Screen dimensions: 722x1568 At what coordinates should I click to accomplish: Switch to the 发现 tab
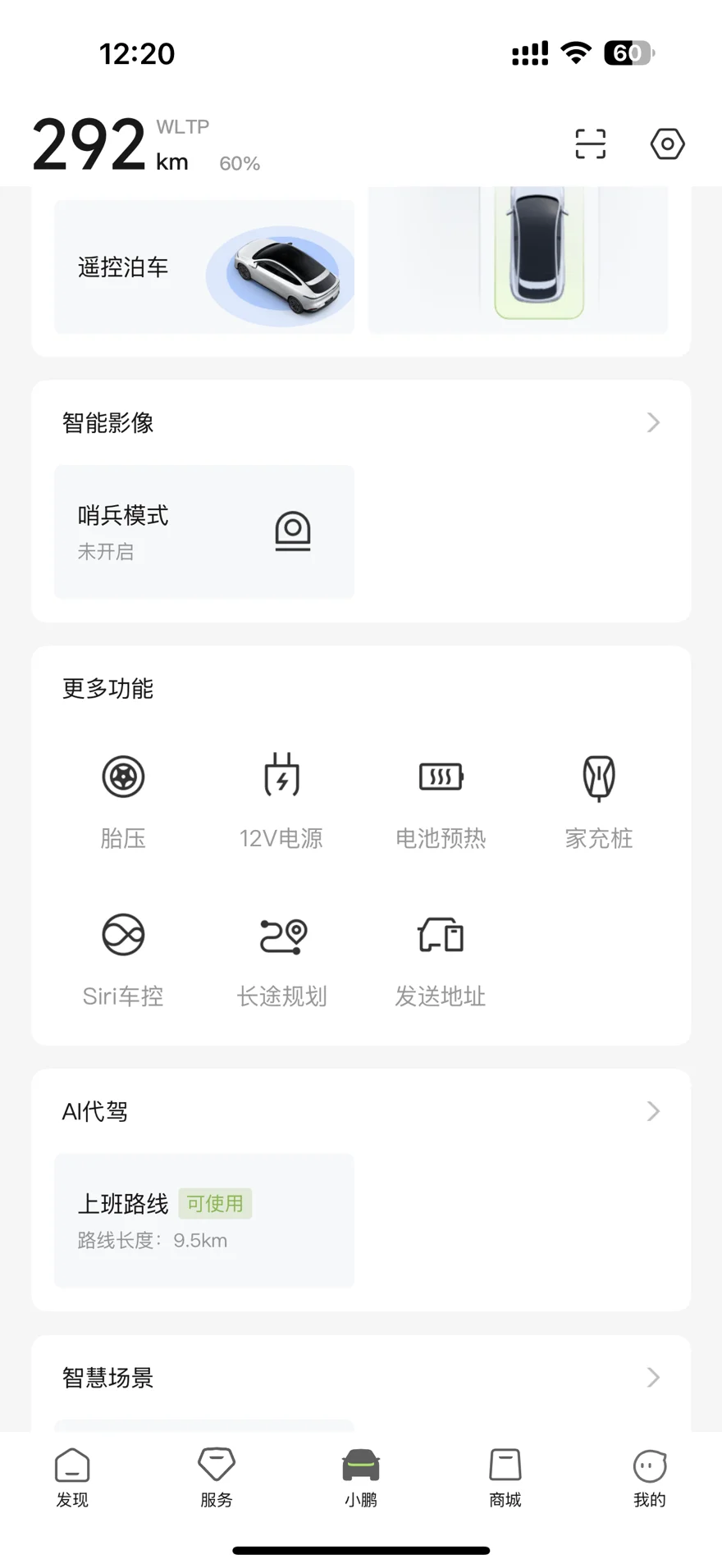[72, 1477]
